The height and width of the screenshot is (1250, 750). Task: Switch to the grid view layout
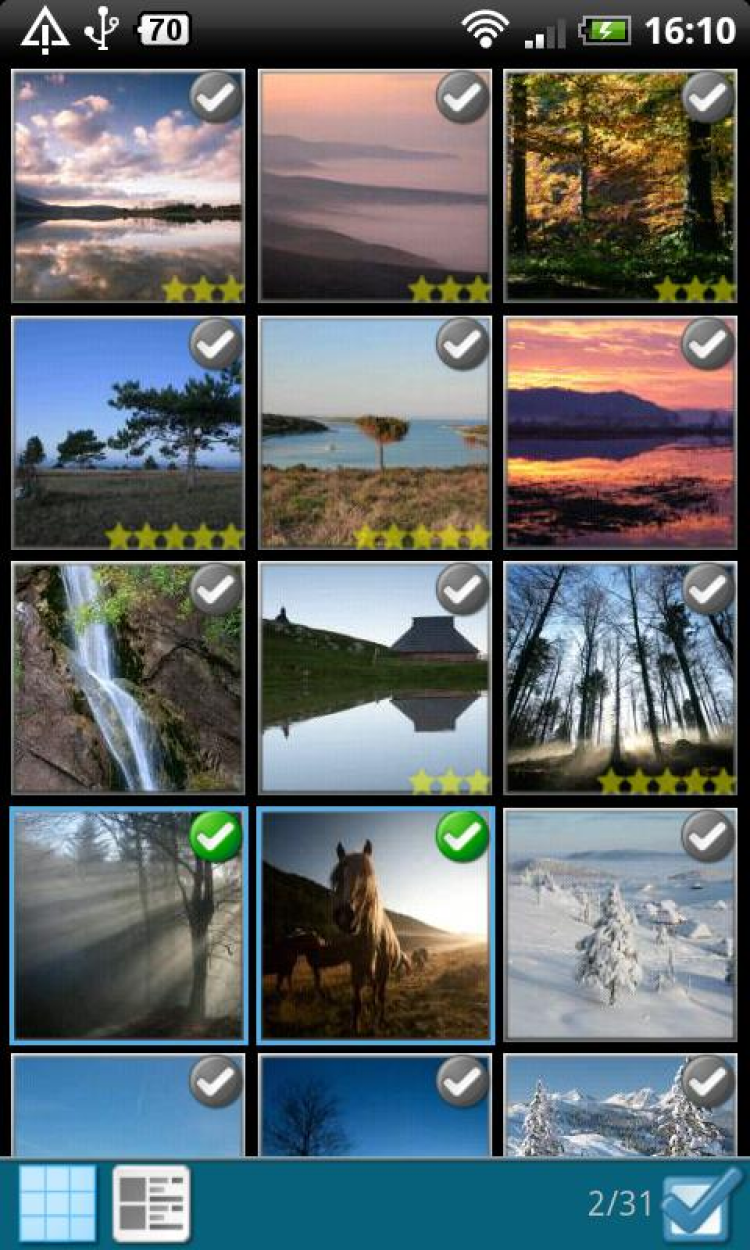point(57,1203)
